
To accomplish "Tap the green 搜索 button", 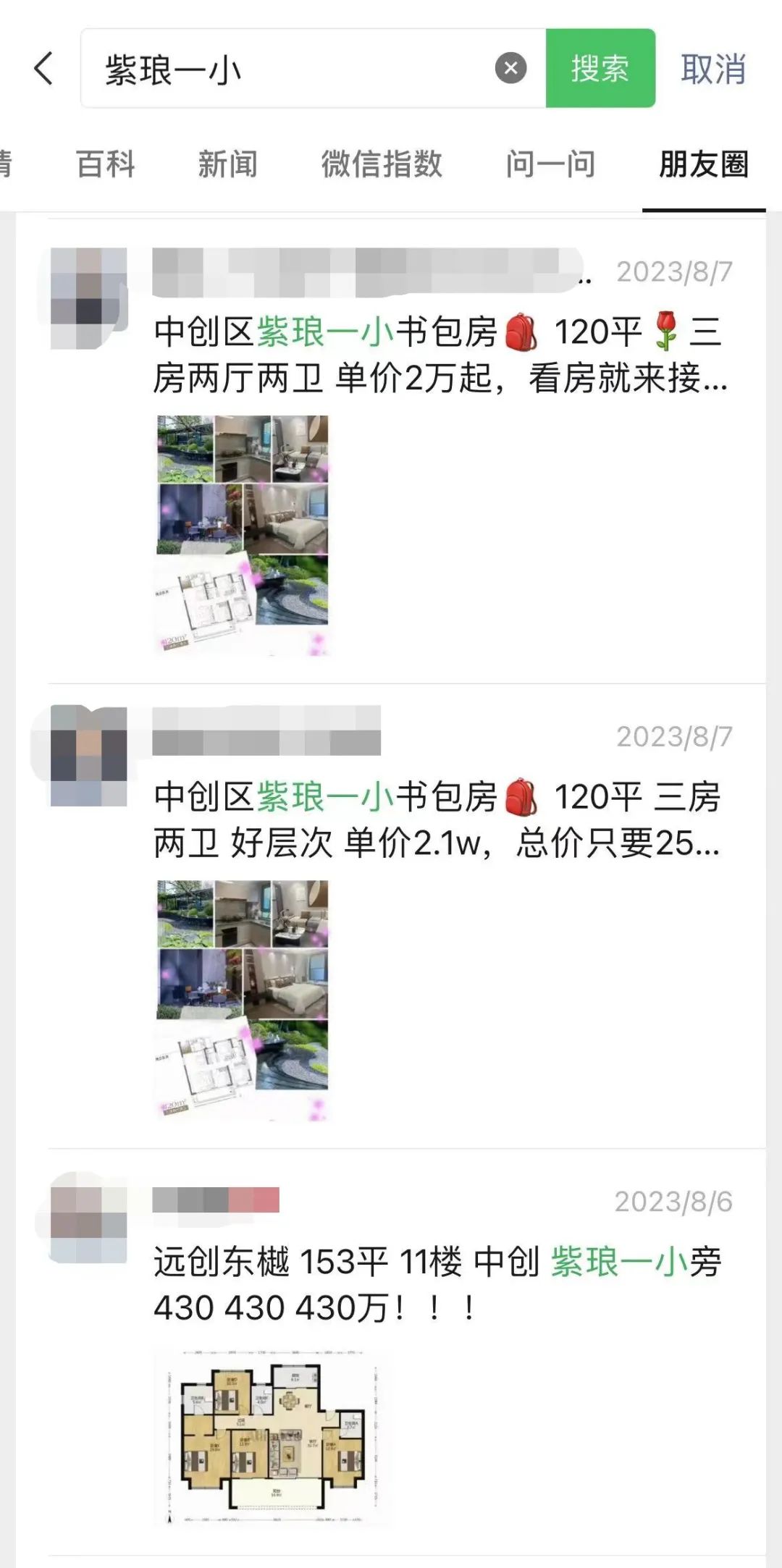I will pos(600,69).
